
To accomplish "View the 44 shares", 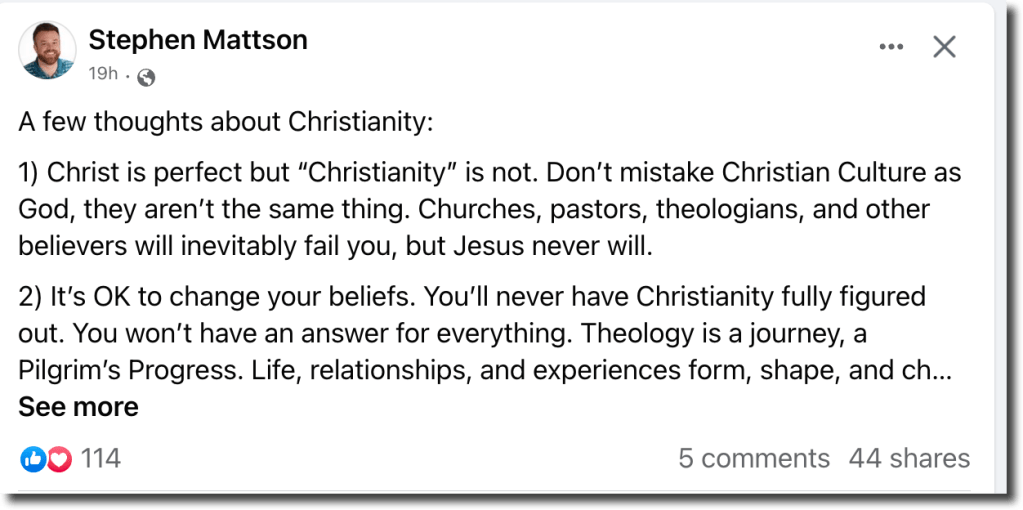I will point(908,459).
